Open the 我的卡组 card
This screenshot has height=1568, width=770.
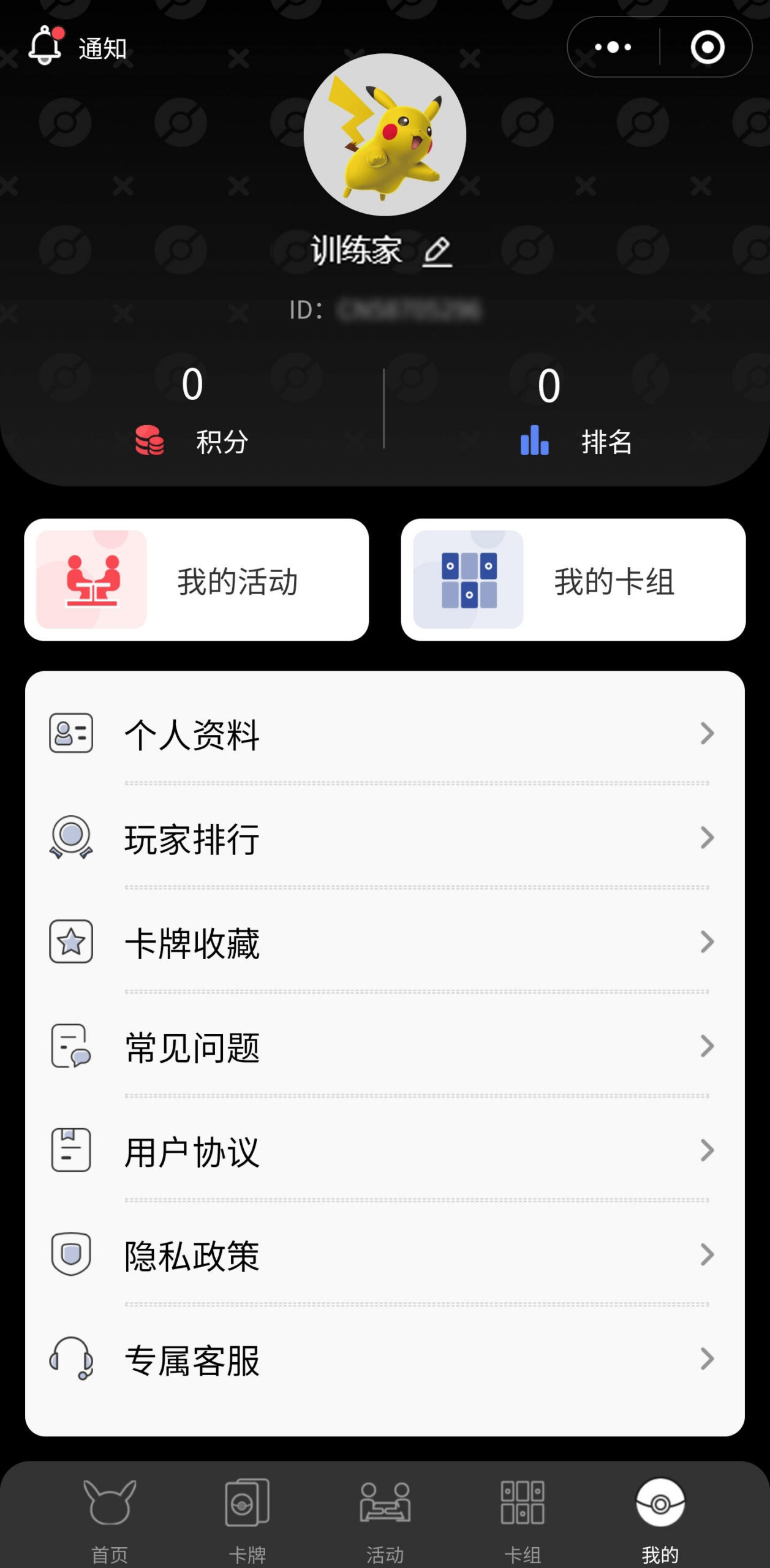tap(573, 580)
